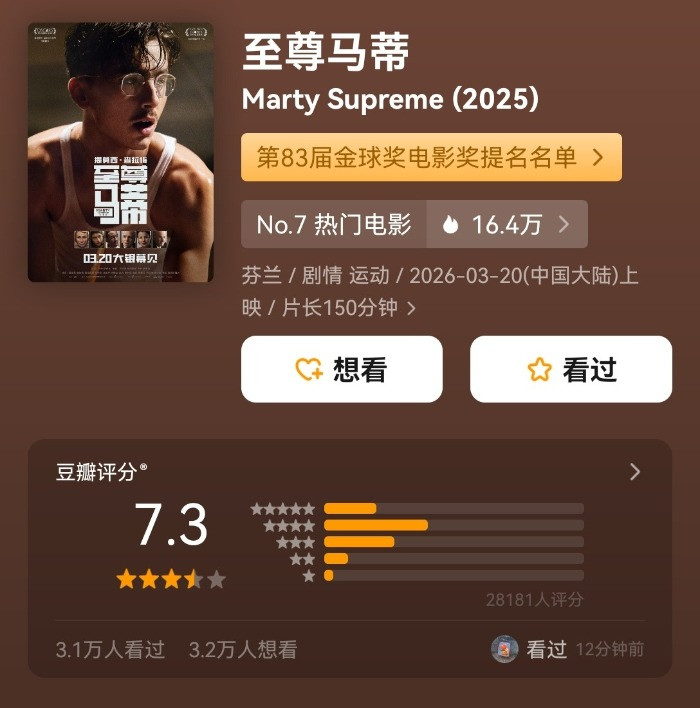Open the 第83届金球奖电影奖提名名单 banner

[x=431, y=157]
